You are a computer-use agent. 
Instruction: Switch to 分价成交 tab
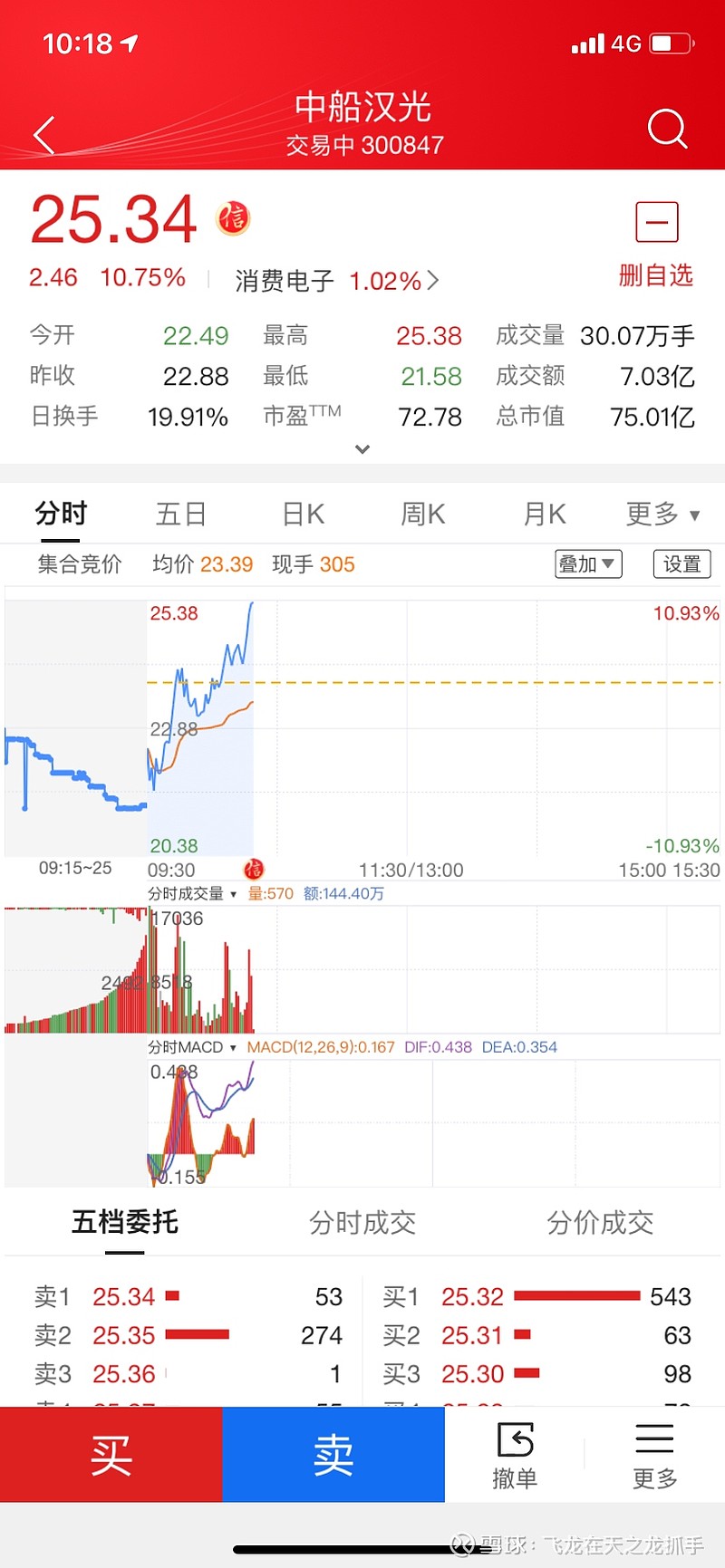pyautogui.click(x=600, y=1223)
